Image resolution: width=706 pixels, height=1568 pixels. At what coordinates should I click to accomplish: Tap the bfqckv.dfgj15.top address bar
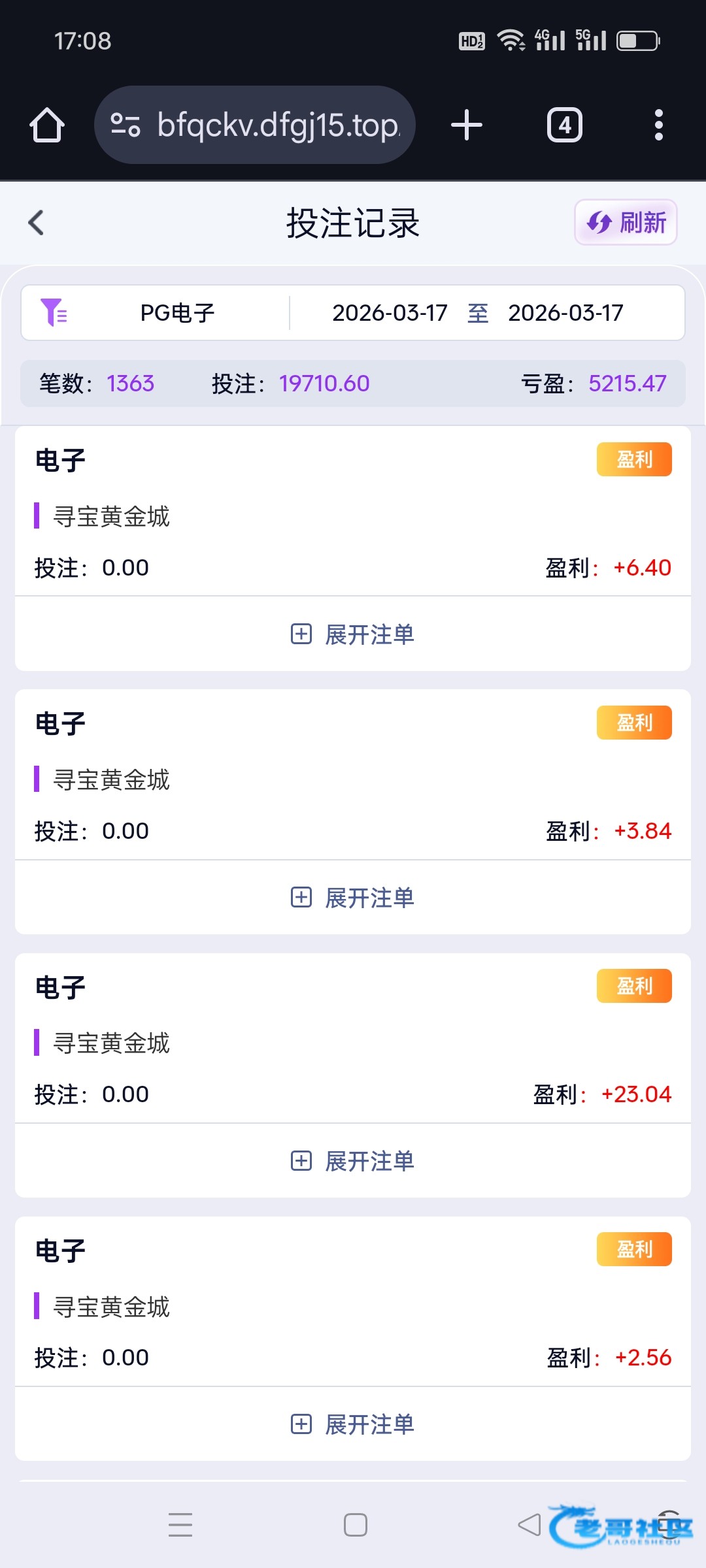[x=255, y=125]
